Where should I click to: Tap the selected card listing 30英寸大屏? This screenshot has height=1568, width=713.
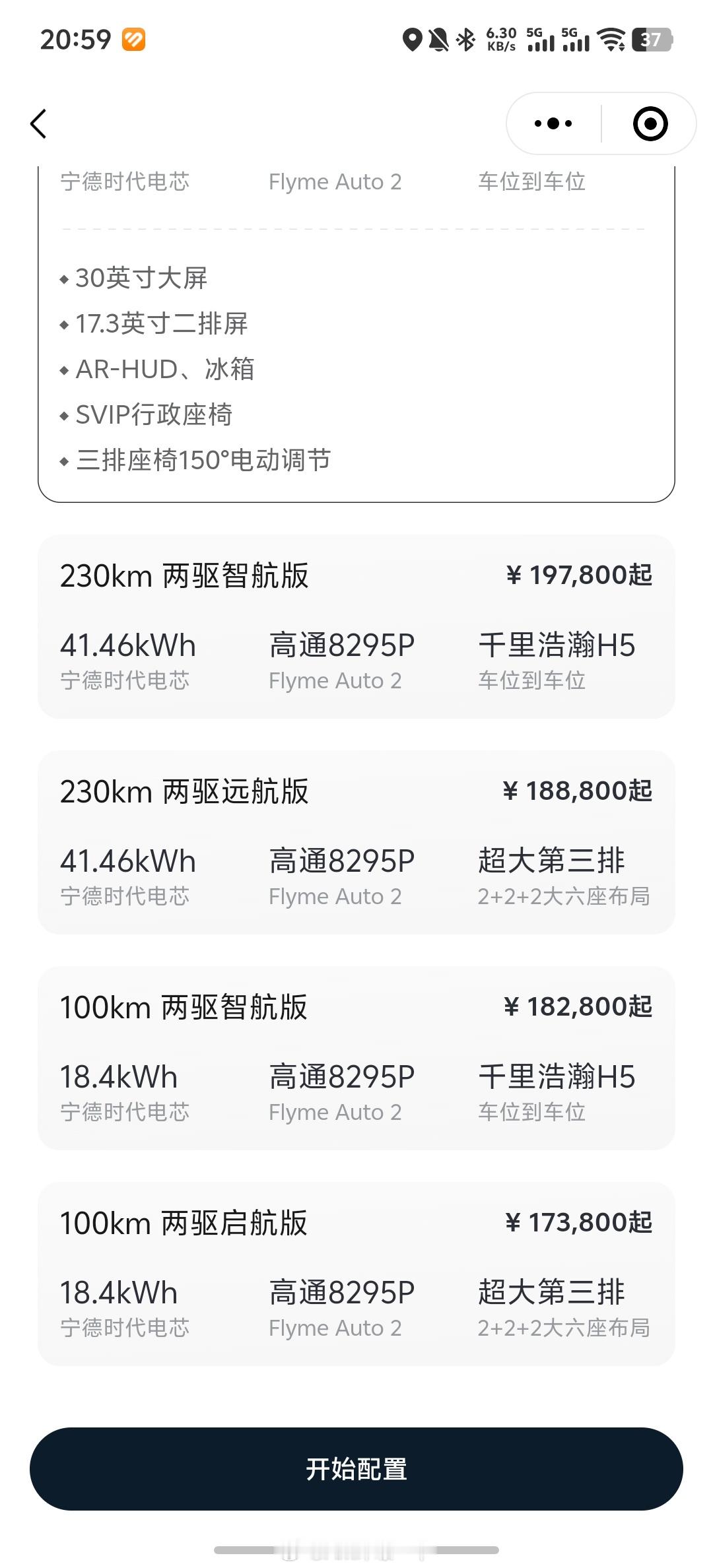point(356,334)
